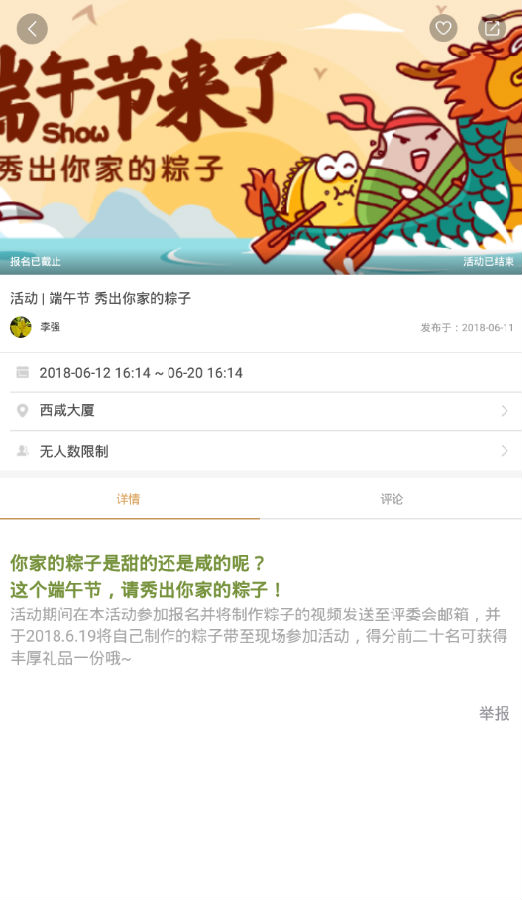Share this activity via the share icon
The image size is (522, 900).
coord(492,28)
